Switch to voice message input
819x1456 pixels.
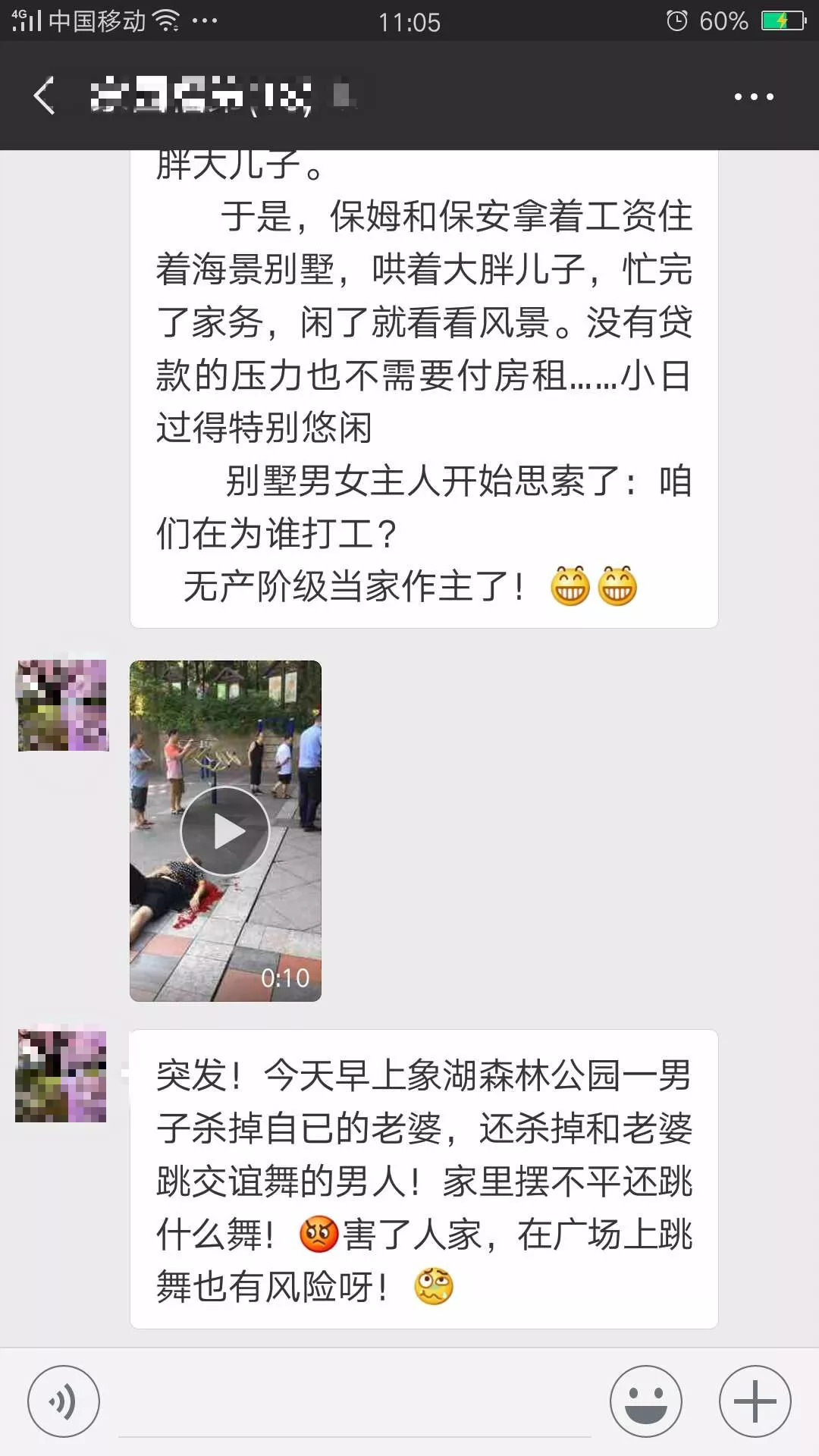63,1401
